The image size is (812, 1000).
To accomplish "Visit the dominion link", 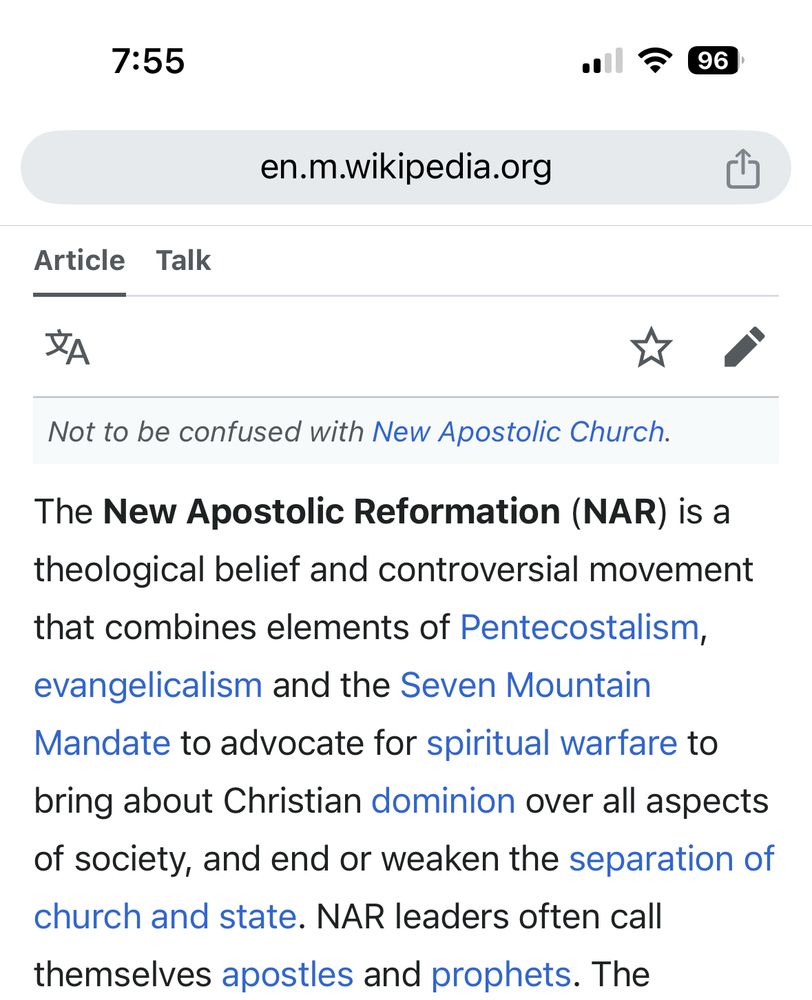I will [443, 801].
